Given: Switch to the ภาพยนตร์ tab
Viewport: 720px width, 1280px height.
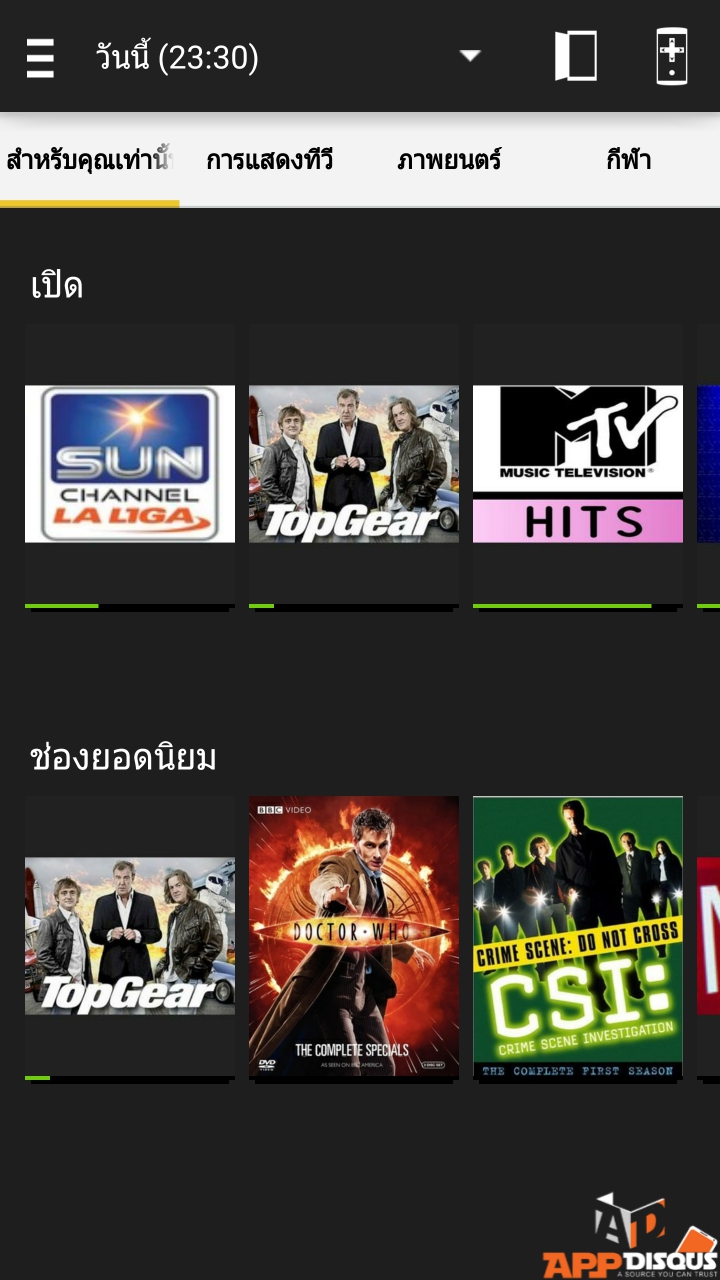Looking at the screenshot, I should coord(449,160).
